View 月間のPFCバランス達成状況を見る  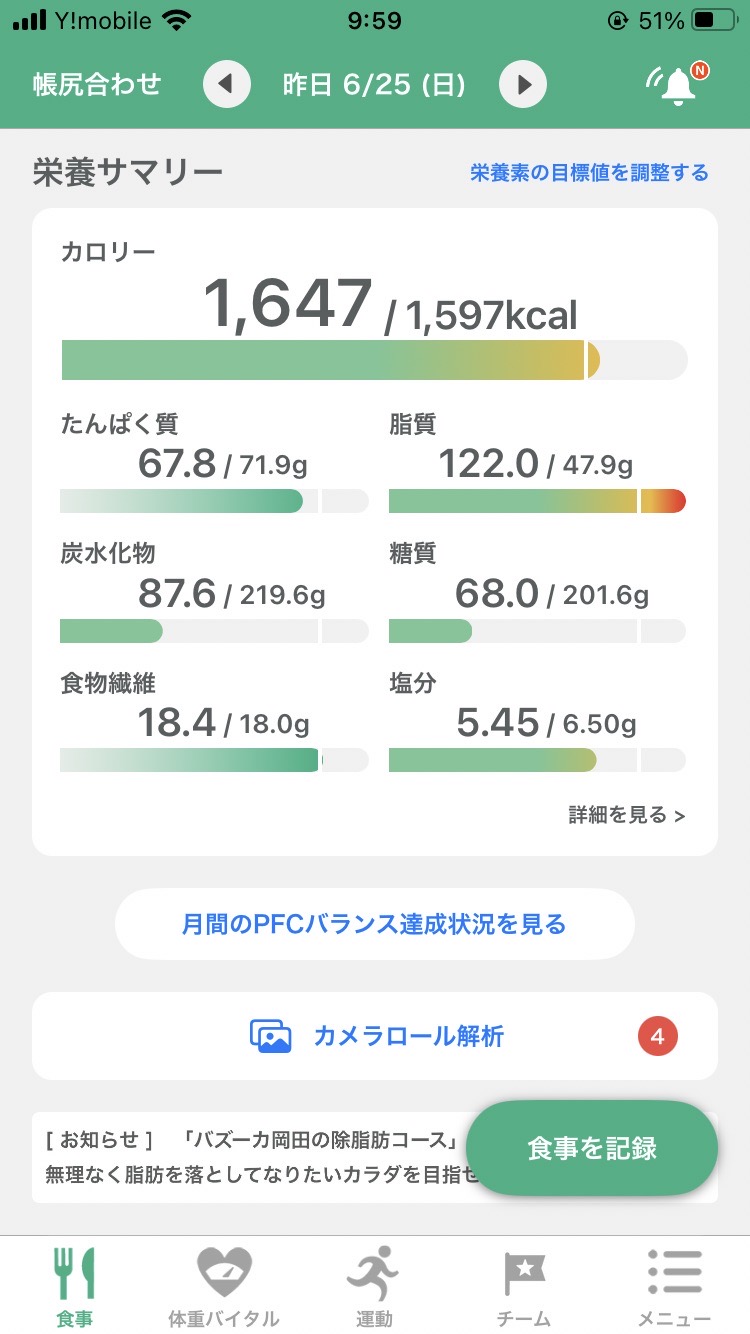(375, 924)
